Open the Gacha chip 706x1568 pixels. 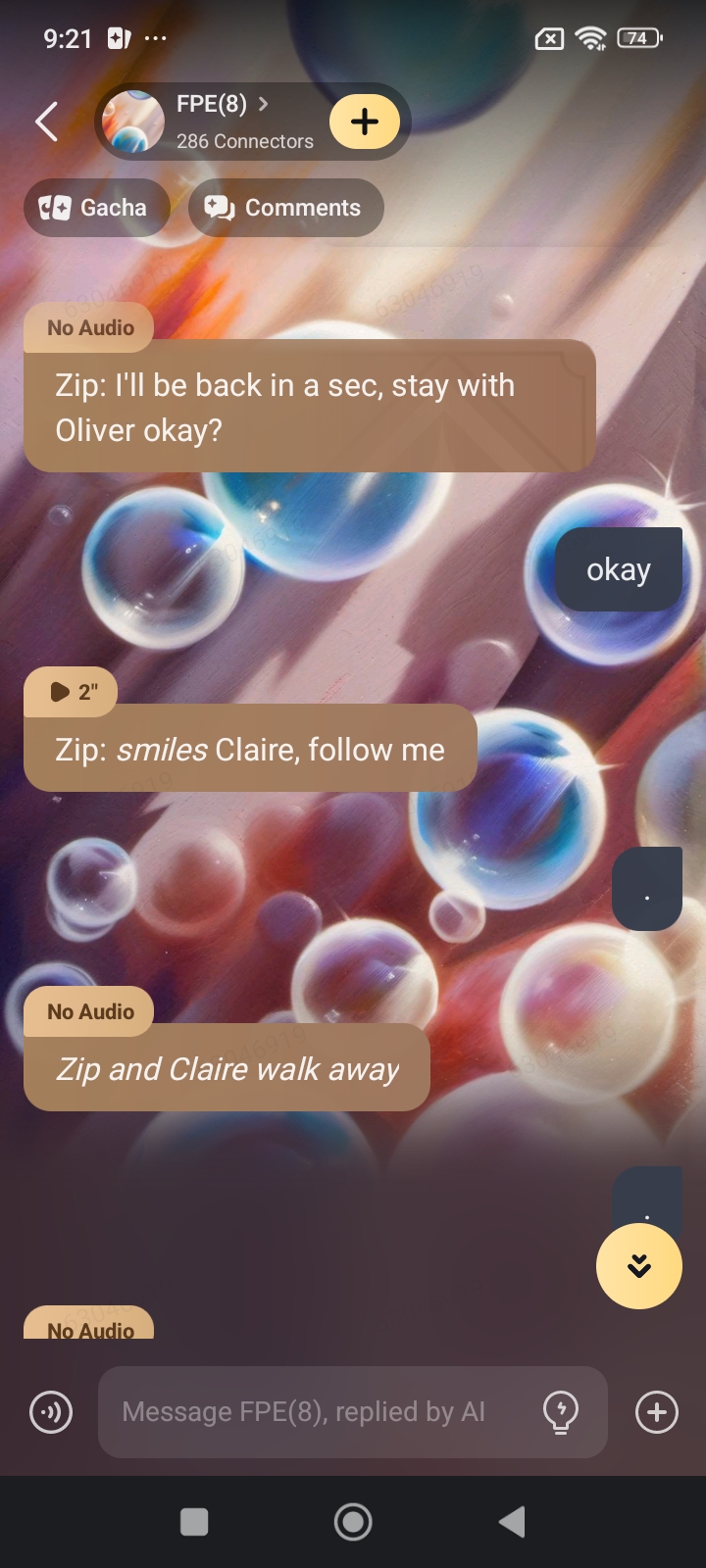click(95, 208)
